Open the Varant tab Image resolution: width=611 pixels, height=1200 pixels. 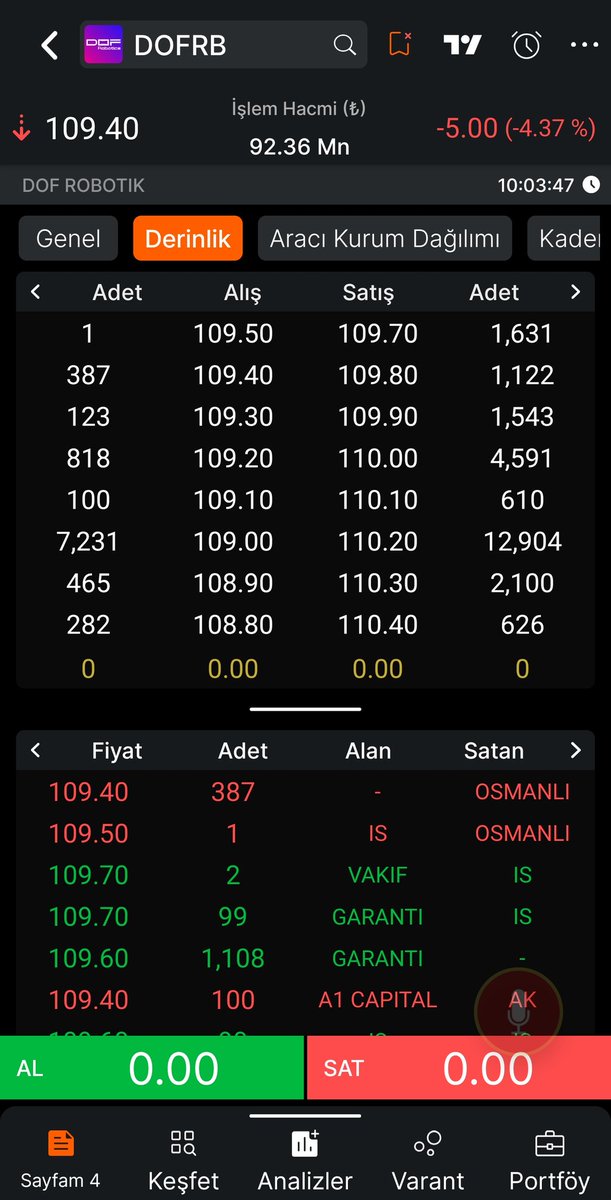428,1159
